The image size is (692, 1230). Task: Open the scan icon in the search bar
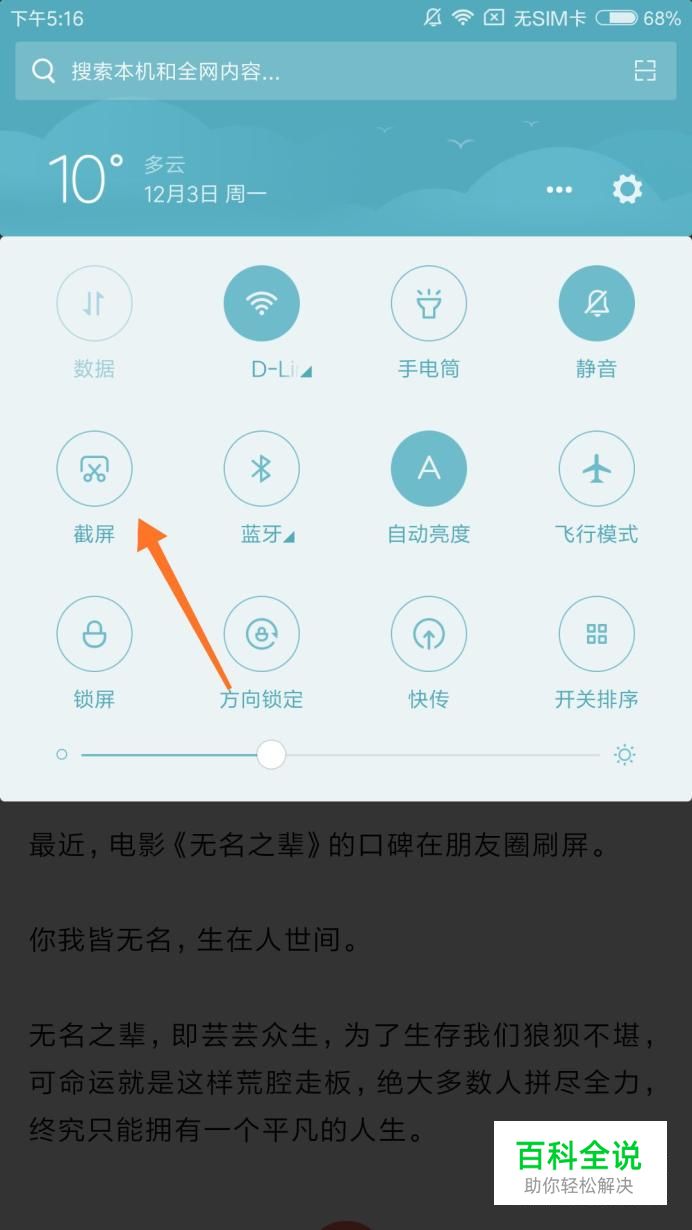(645, 70)
